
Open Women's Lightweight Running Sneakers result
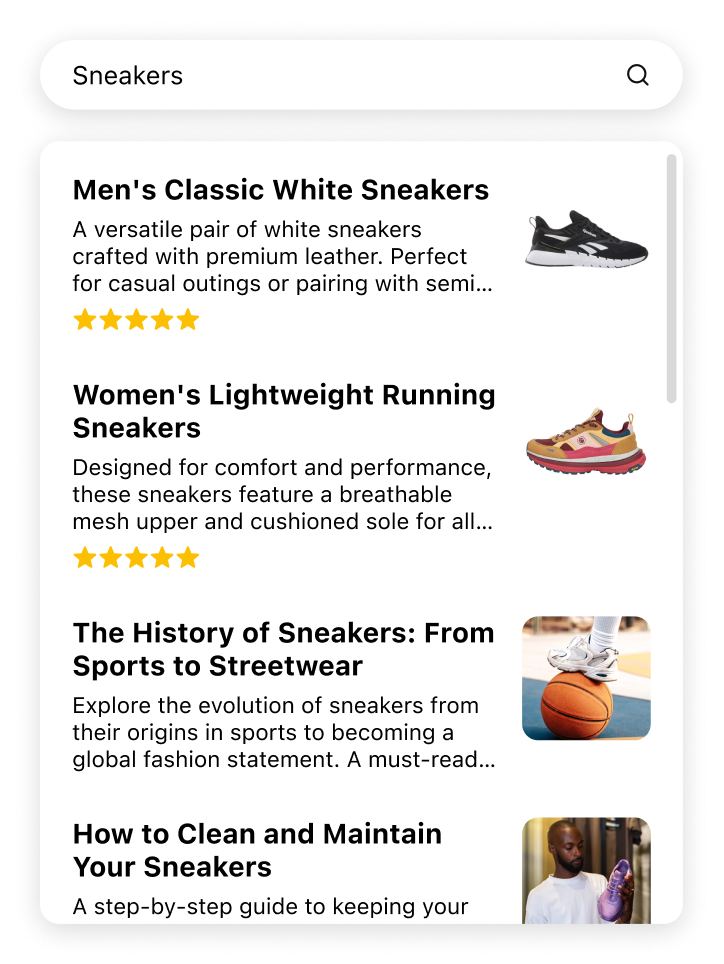point(284,411)
